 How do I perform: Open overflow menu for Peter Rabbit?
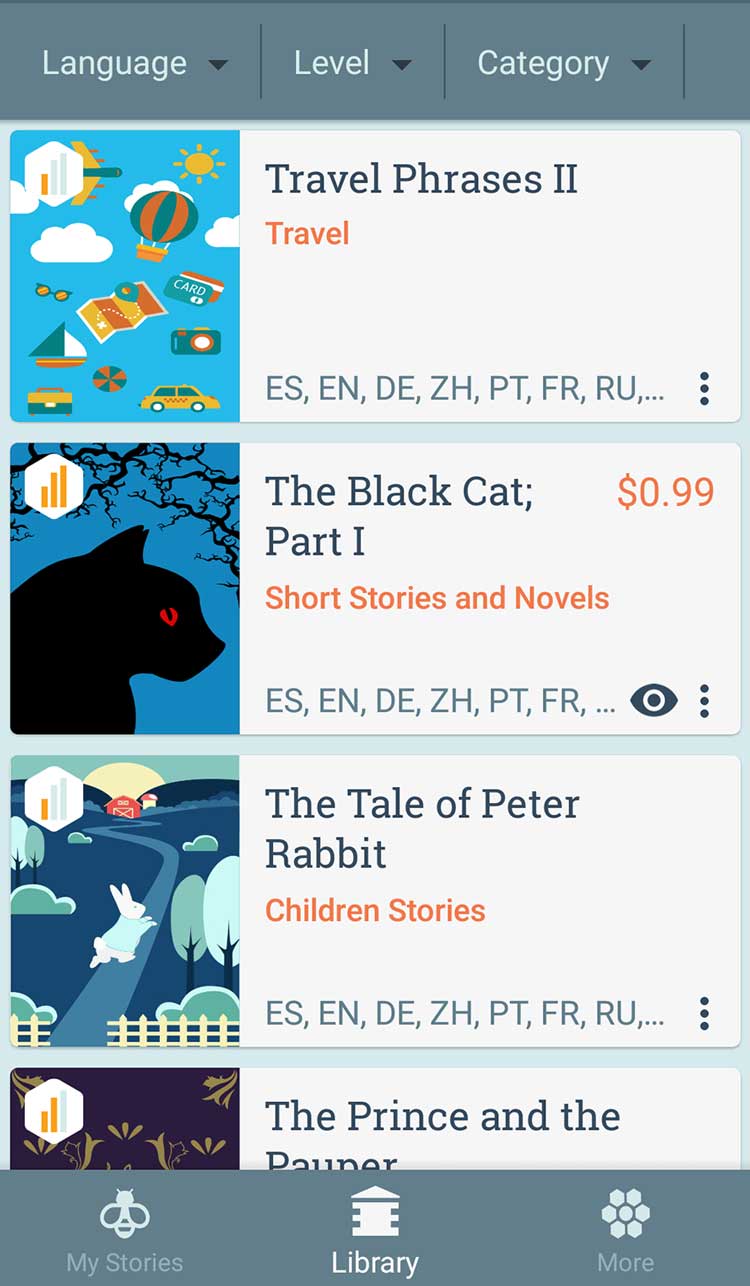click(x=705, y=1013)
